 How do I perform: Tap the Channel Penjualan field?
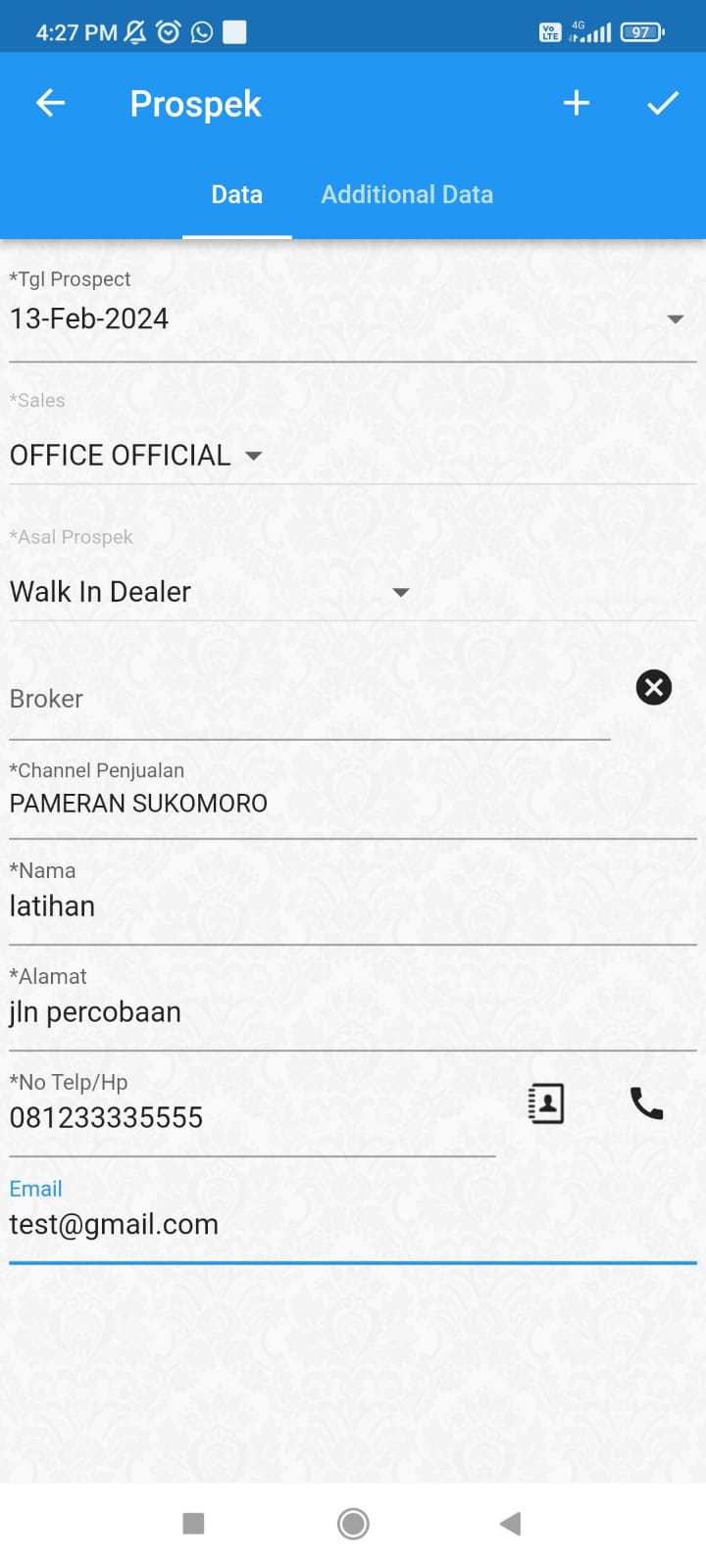351,804
